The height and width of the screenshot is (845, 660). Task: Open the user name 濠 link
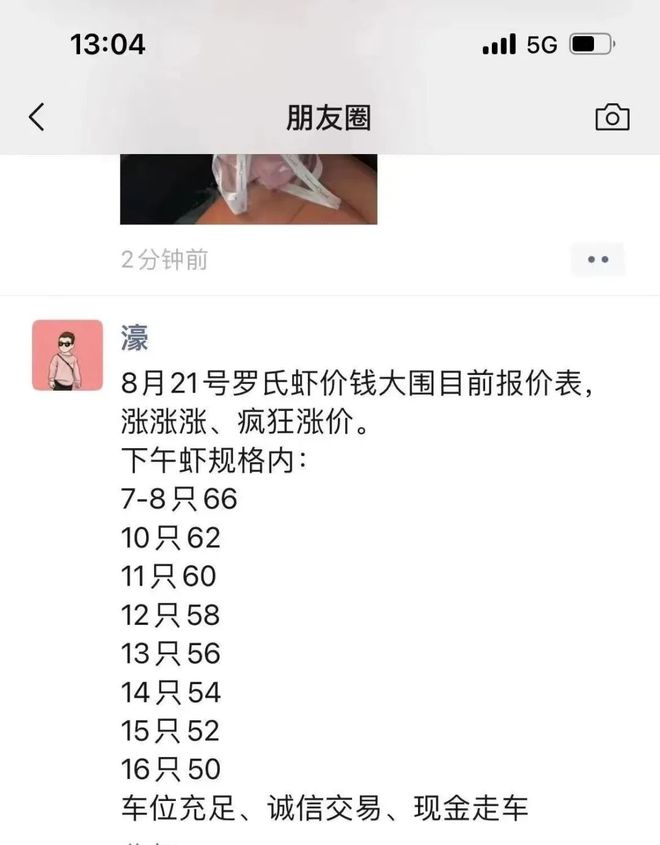(135, 337)
